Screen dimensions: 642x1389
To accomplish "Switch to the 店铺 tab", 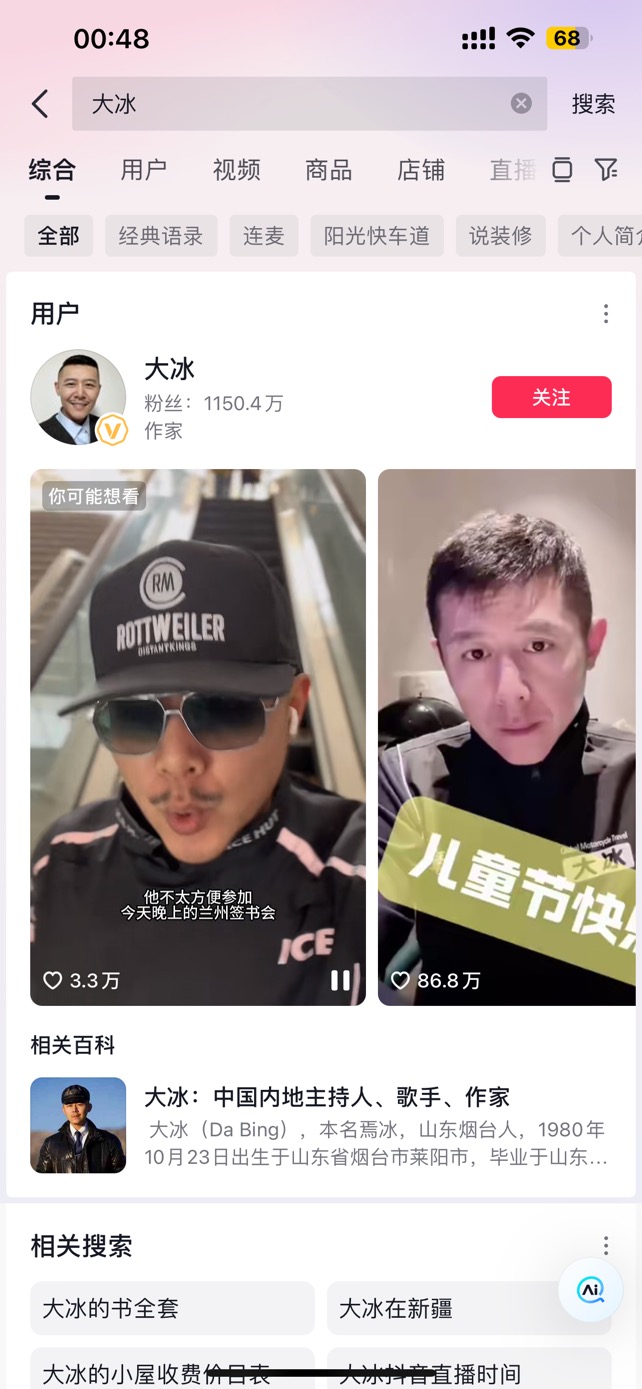I will [x=420, y=170].
